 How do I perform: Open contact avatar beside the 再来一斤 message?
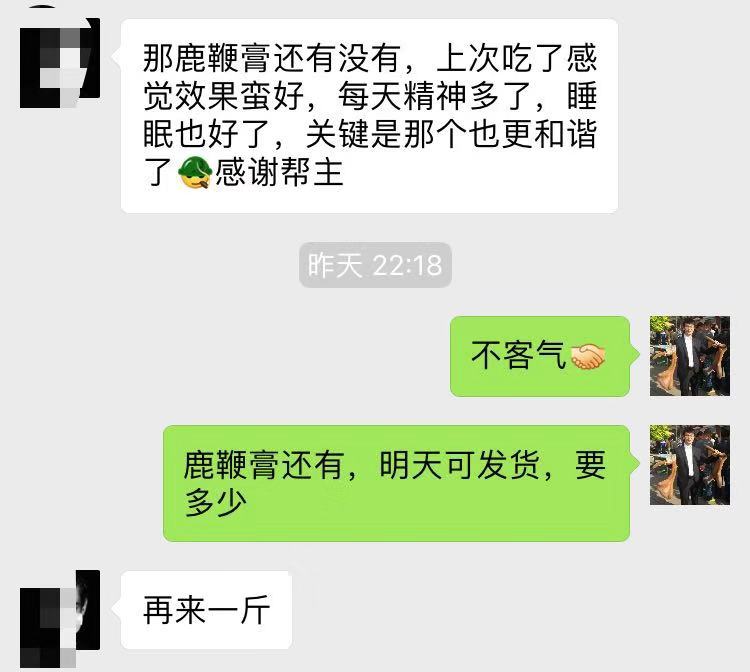point(60,610)
